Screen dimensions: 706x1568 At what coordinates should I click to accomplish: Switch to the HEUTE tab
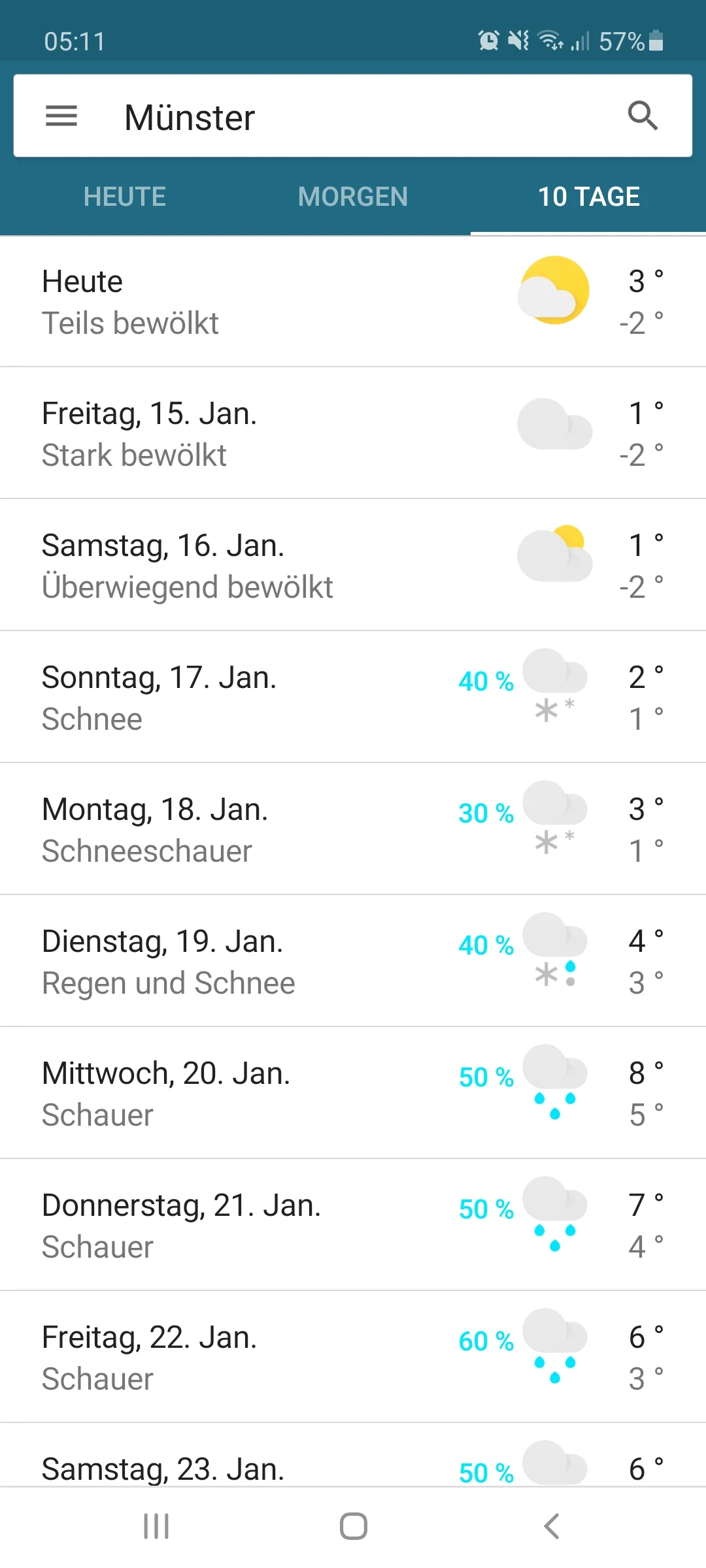[124, 197]
